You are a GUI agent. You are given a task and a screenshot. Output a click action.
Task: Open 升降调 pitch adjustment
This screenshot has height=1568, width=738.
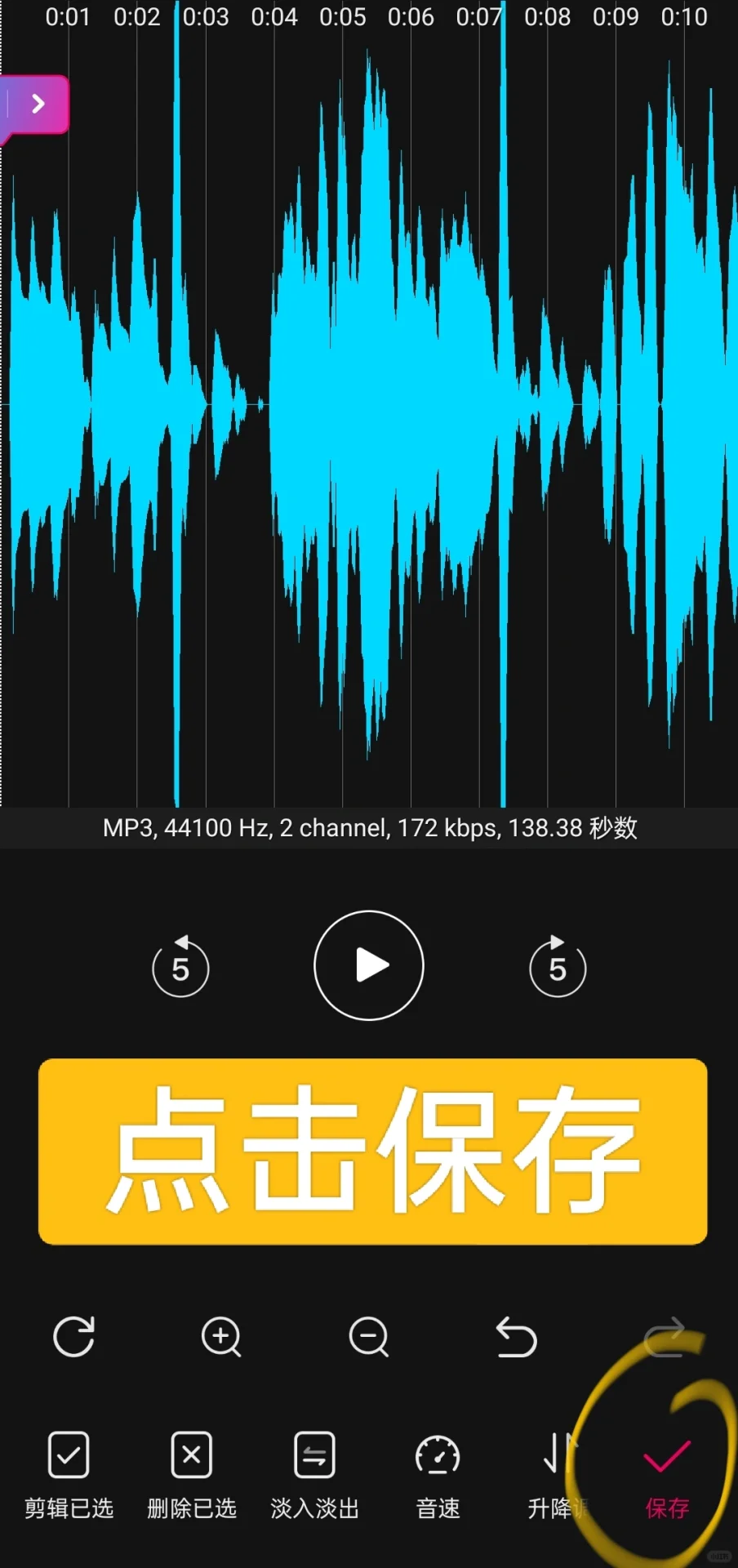pyautogui.click(x=559, y=1475)
